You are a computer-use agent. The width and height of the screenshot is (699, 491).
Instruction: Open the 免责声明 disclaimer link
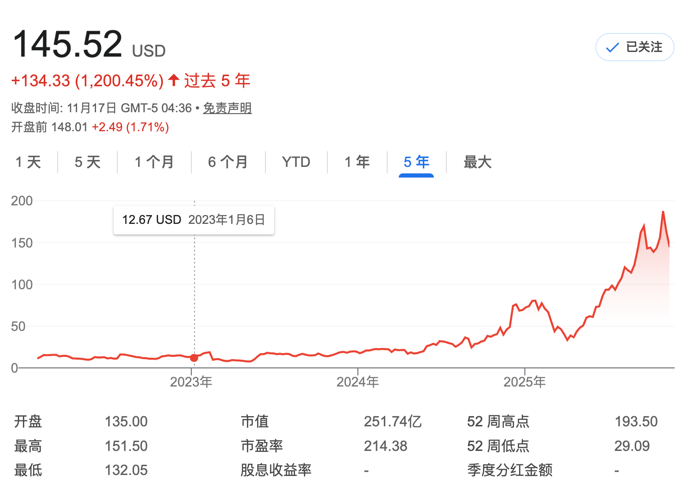227,108
